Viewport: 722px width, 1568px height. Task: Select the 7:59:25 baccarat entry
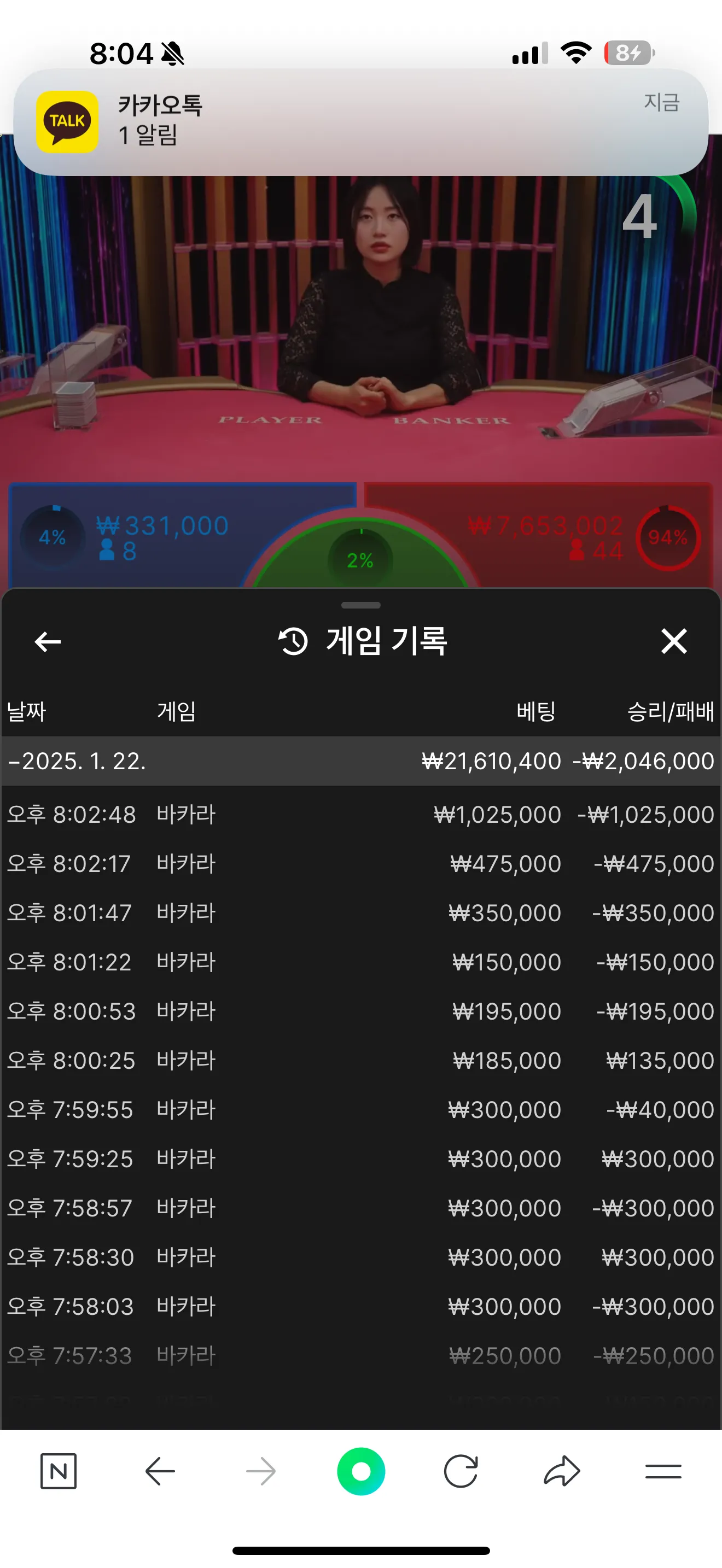(x=360, y=1159)
